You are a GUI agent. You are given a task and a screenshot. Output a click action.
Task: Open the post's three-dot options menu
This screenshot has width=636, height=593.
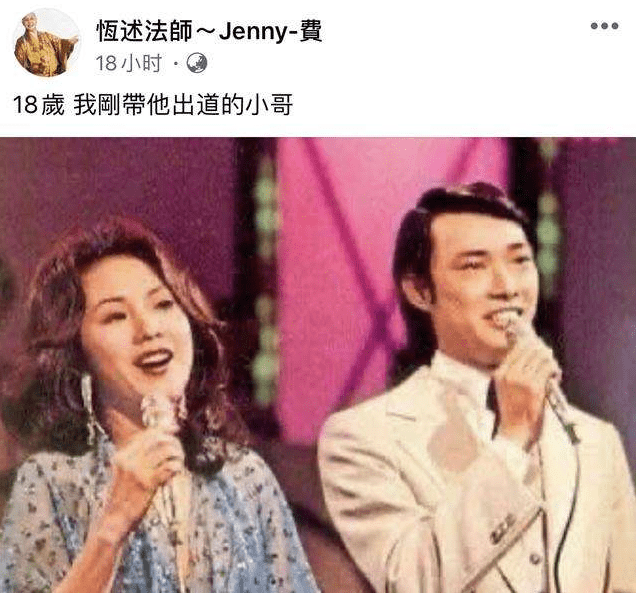click(603, 26)
